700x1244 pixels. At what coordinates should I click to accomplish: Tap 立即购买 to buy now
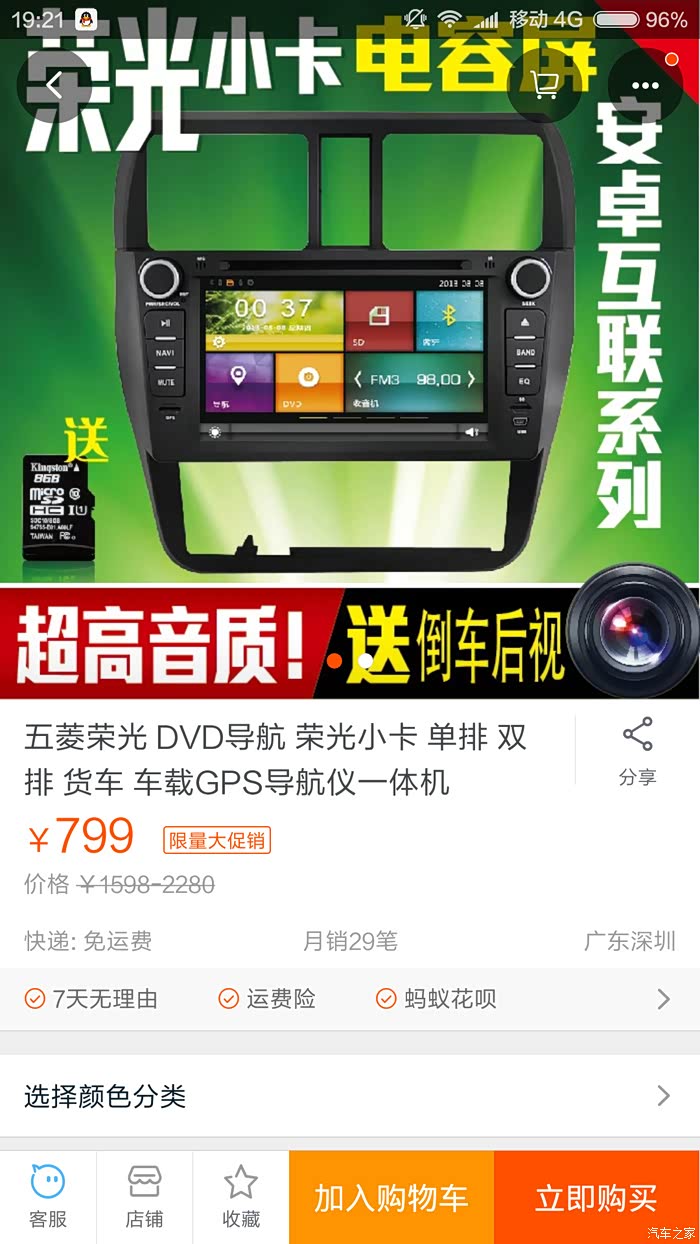[596, 1197]
